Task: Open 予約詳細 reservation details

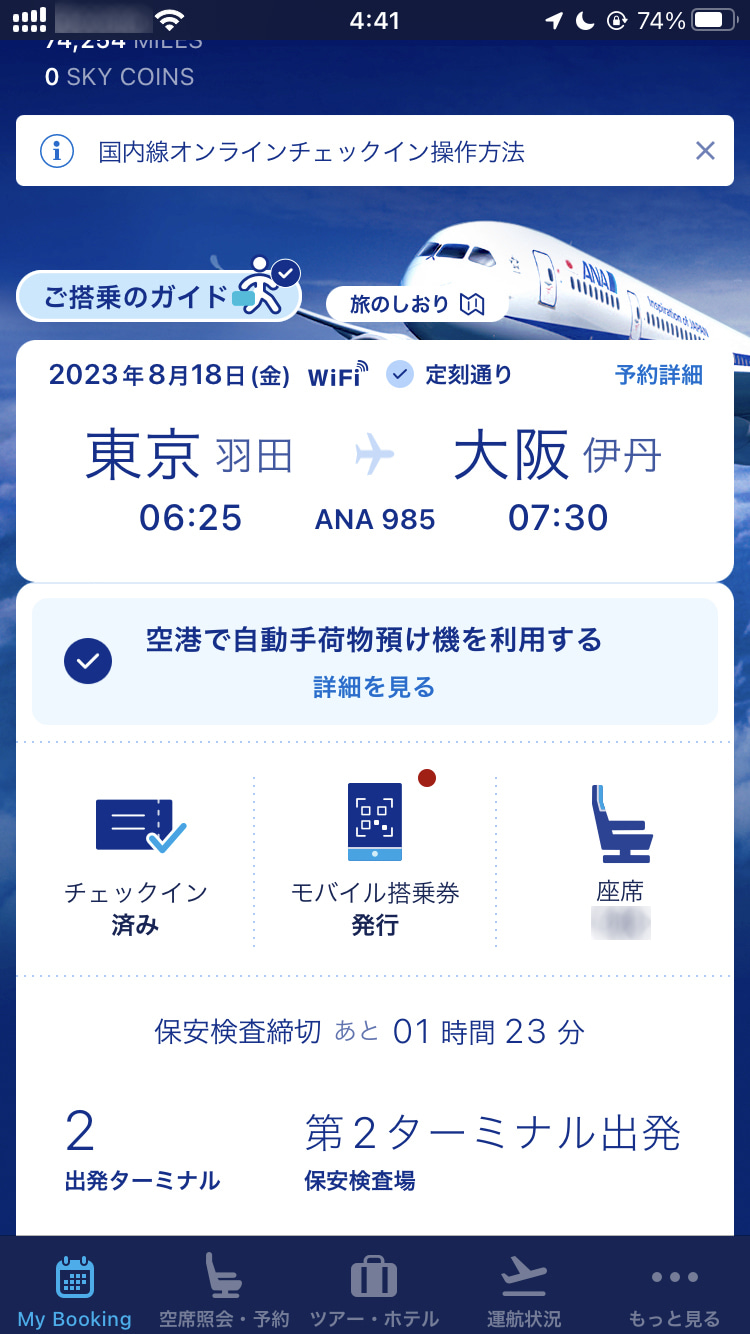Action: 661,374
